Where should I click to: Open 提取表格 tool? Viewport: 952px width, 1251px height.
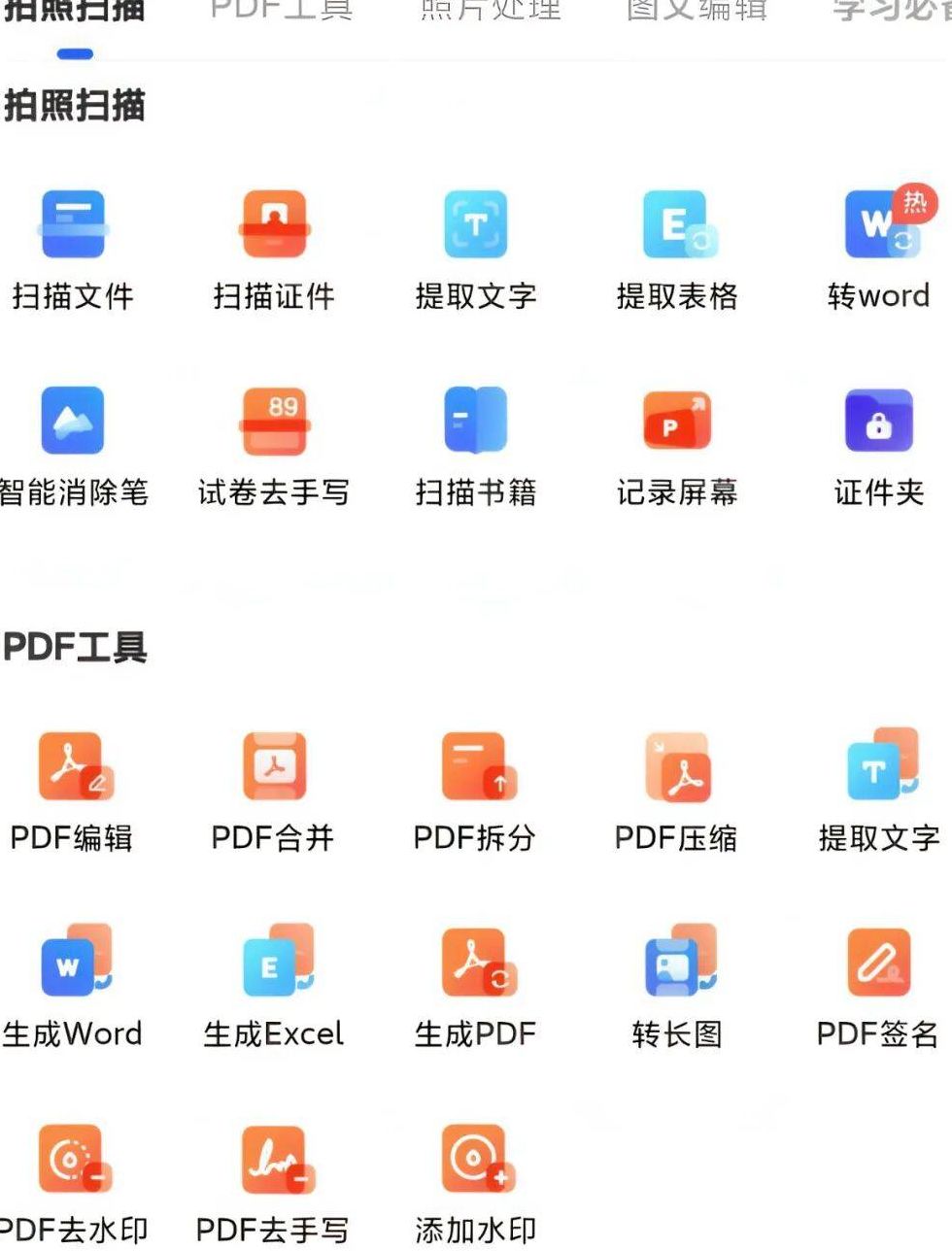[x=677, y=225]
